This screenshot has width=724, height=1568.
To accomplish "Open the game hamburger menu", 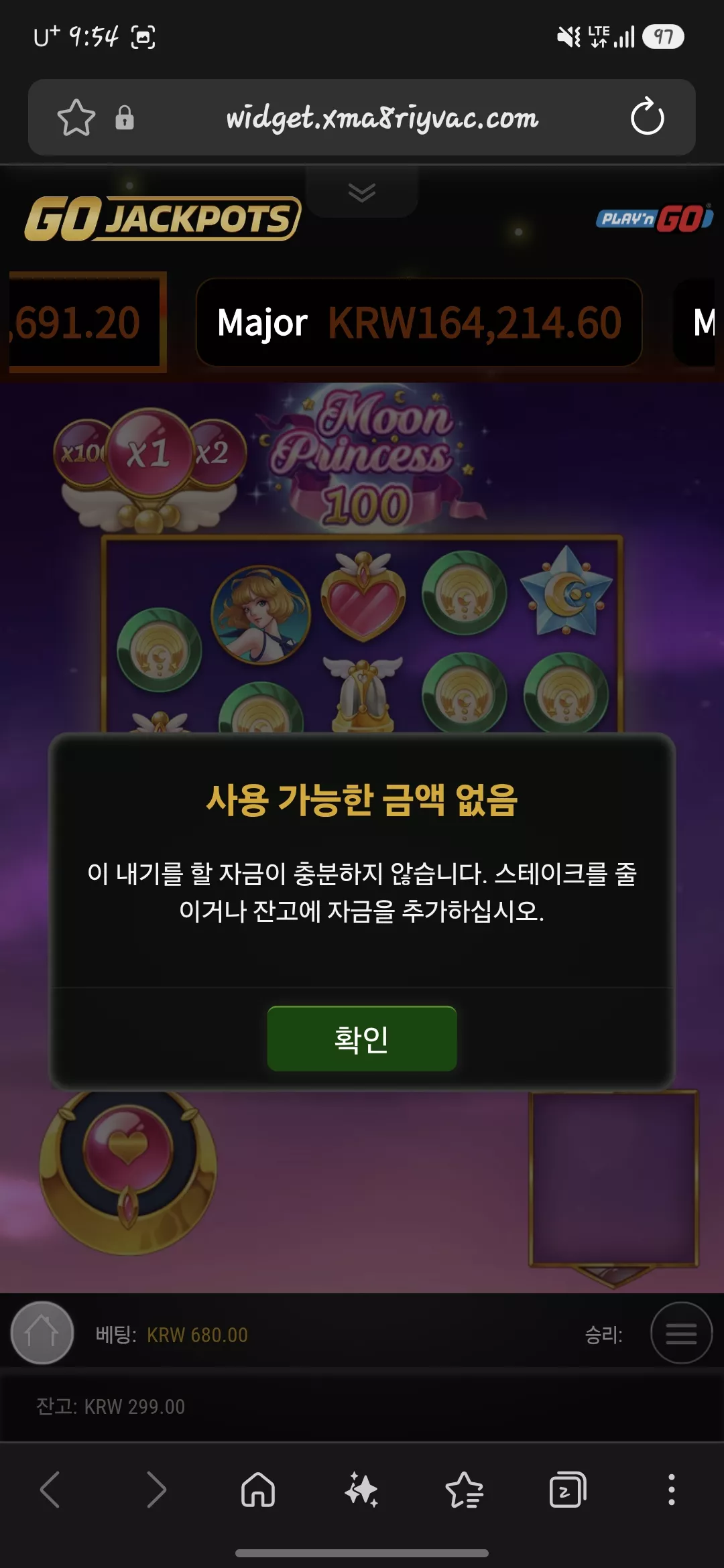I will point(681,1333).
